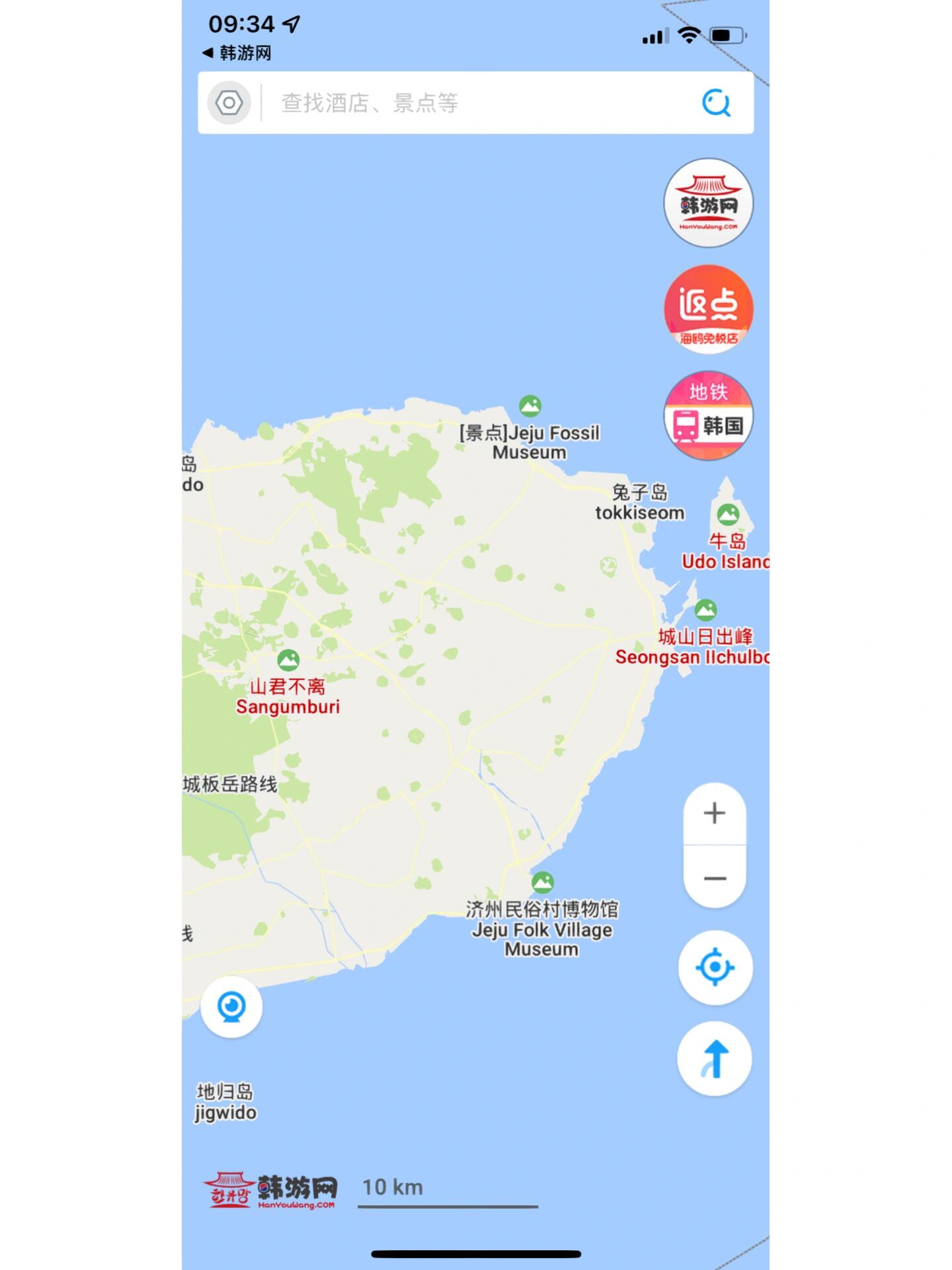Open the settings hexagon icon in search bar
952x1270 pixels.
coord(229,103)
